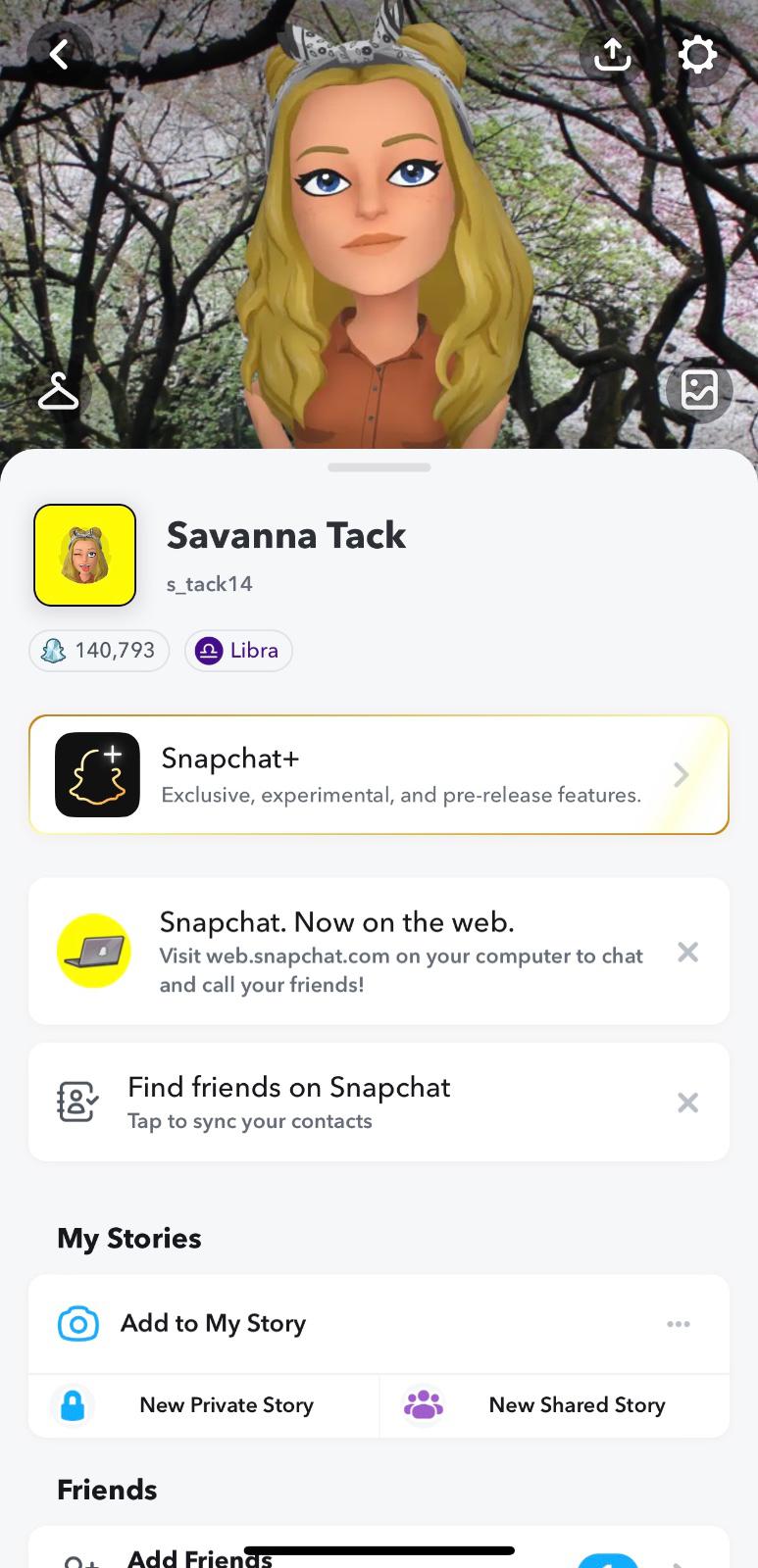The height and width of the screenshot is (1568, 758).
Task: Go back using the top-left arrow
Action: point(59,54)
